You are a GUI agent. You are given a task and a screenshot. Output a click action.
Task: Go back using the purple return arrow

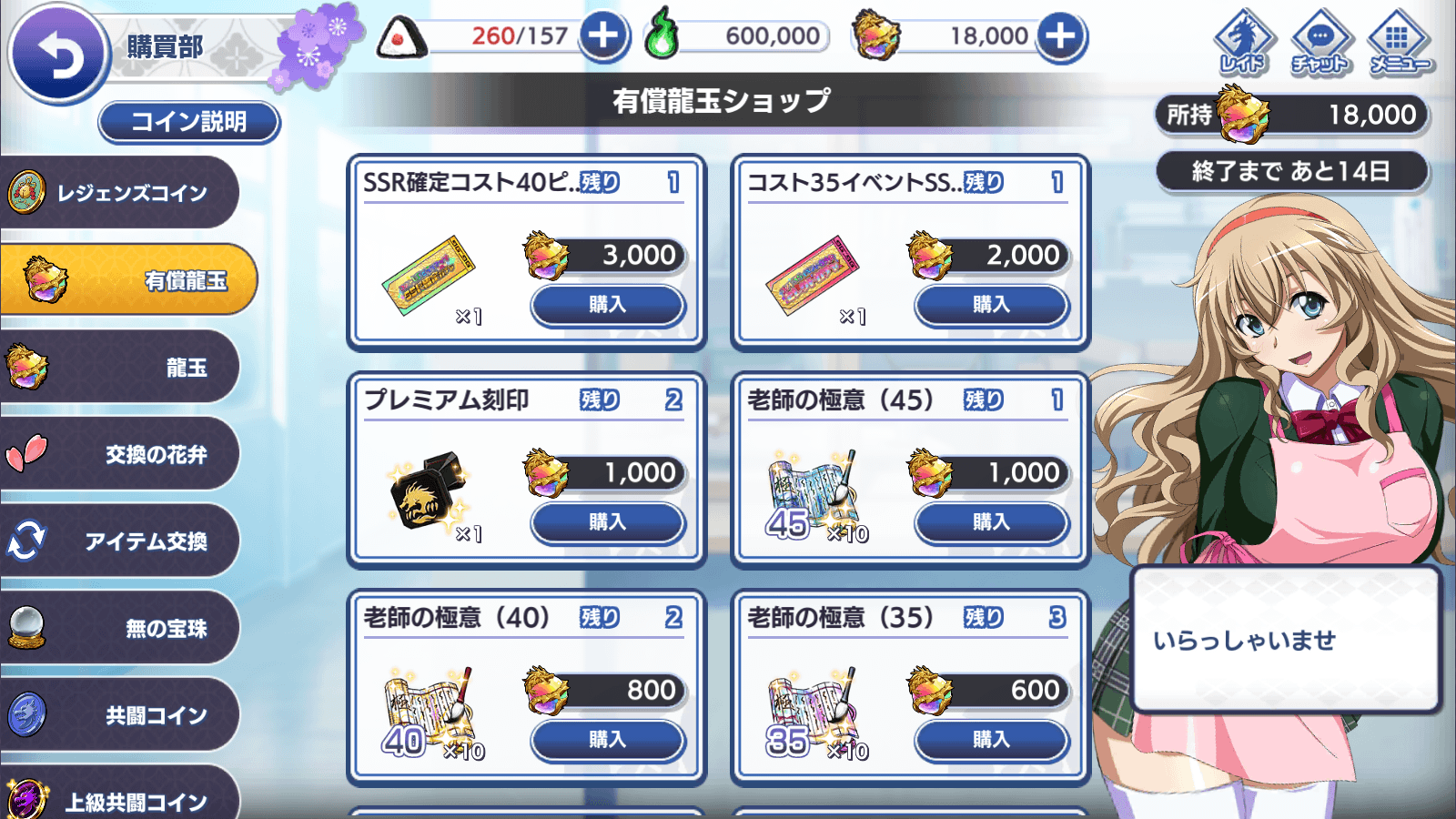click(x=59, y=55)
